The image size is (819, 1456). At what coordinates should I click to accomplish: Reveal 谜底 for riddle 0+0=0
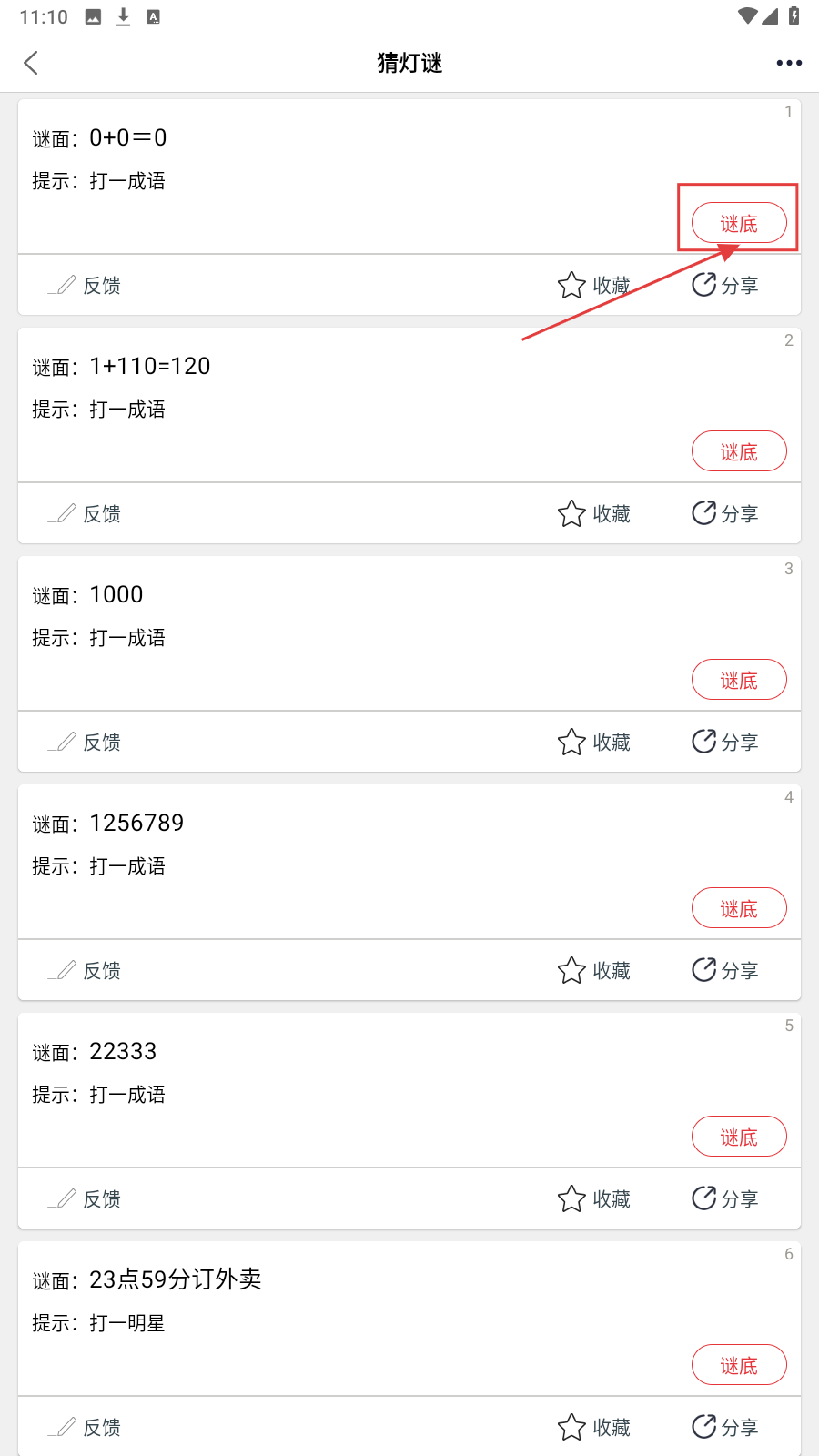[738, 223]
